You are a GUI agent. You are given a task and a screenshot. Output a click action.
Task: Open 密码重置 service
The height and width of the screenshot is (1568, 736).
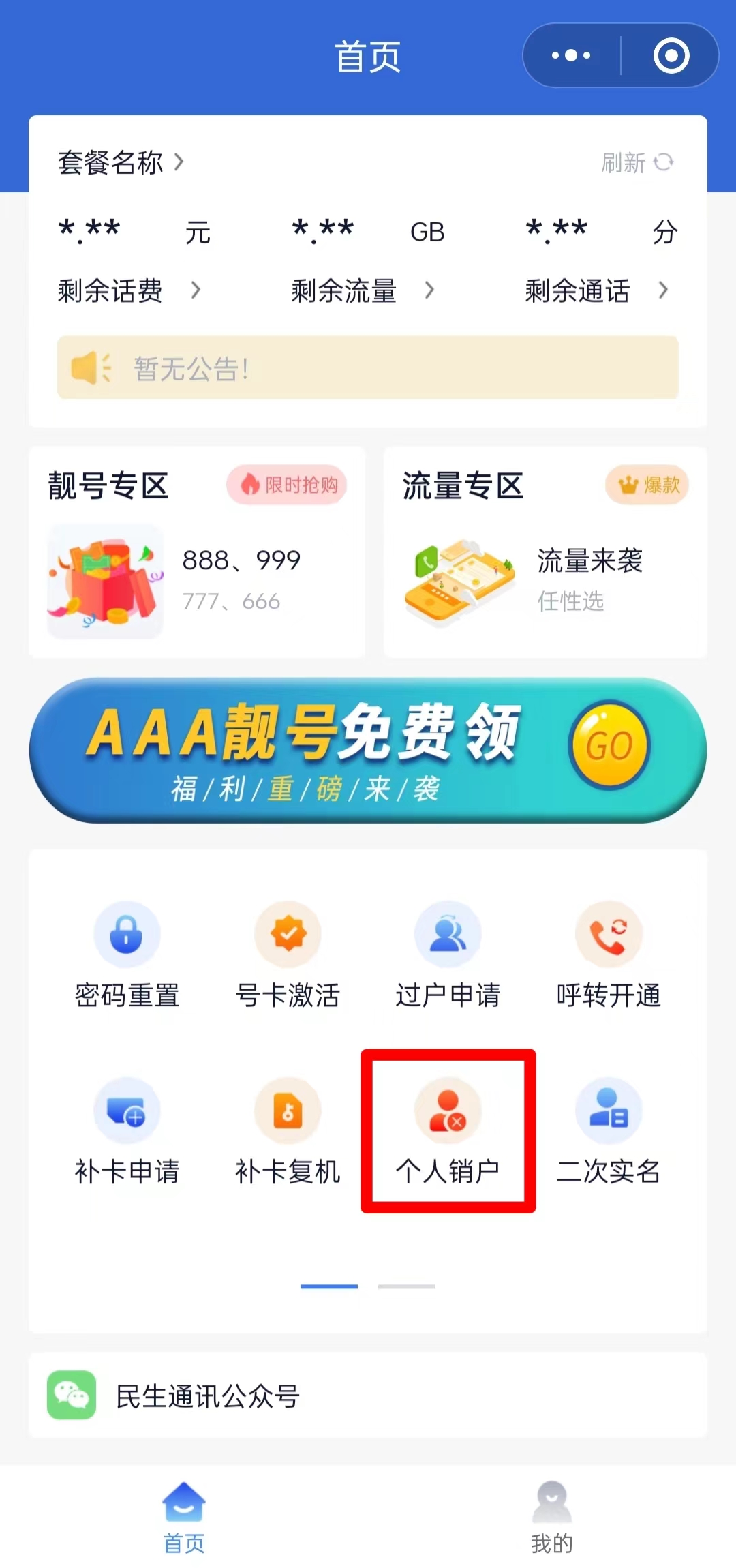[x=127, y=954]
